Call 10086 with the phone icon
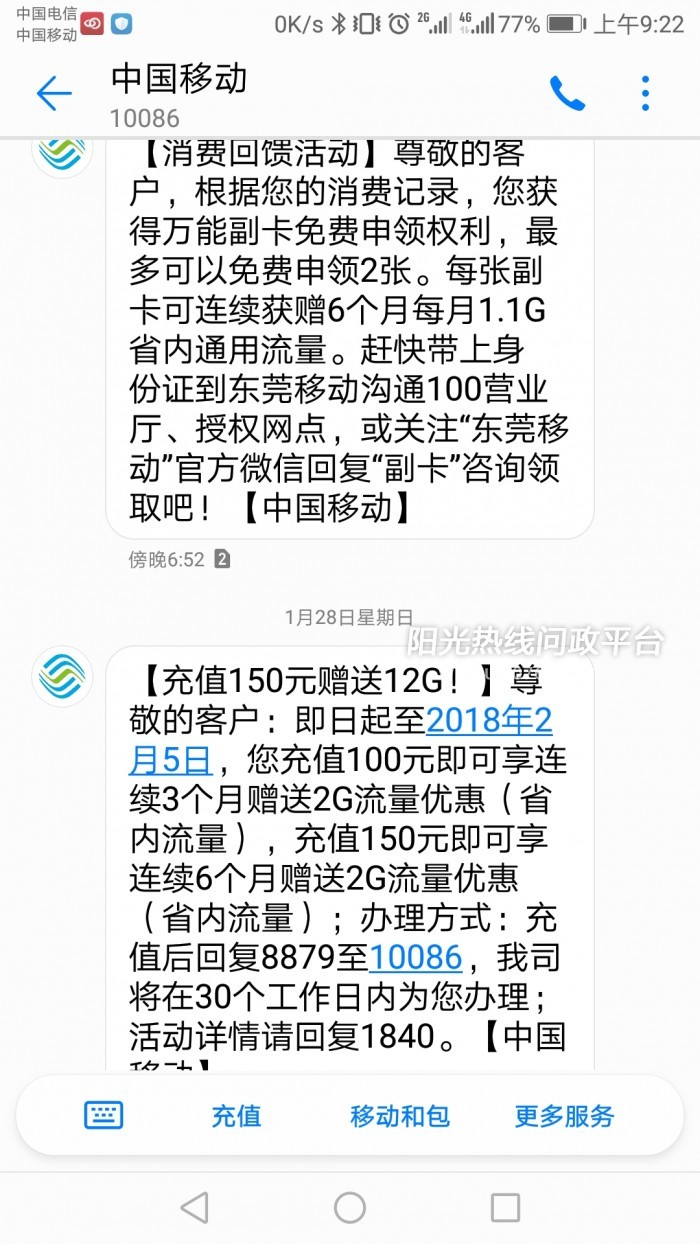Screen dimensions: 700x1244 [567, 94]
